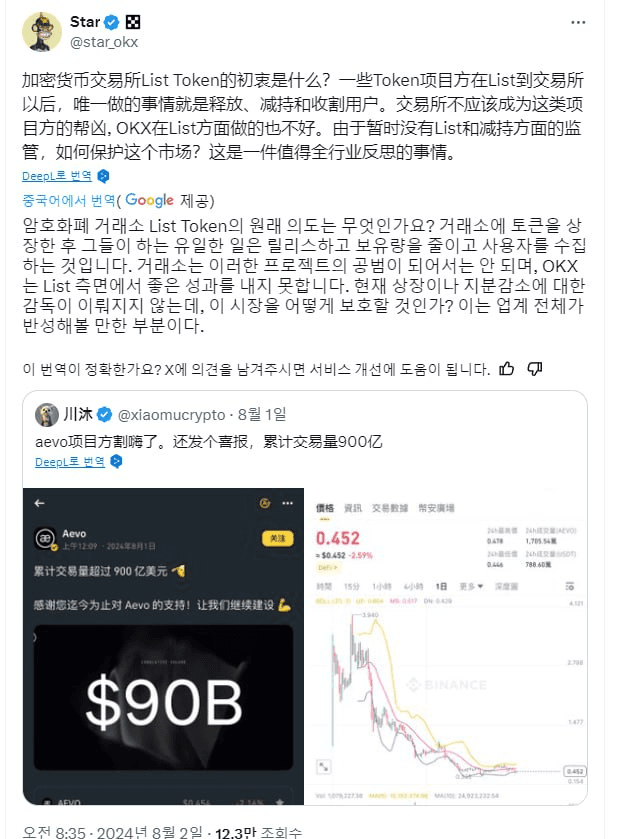Open 川沐's profile avatar
627x839 pixels.
[47, 415]
